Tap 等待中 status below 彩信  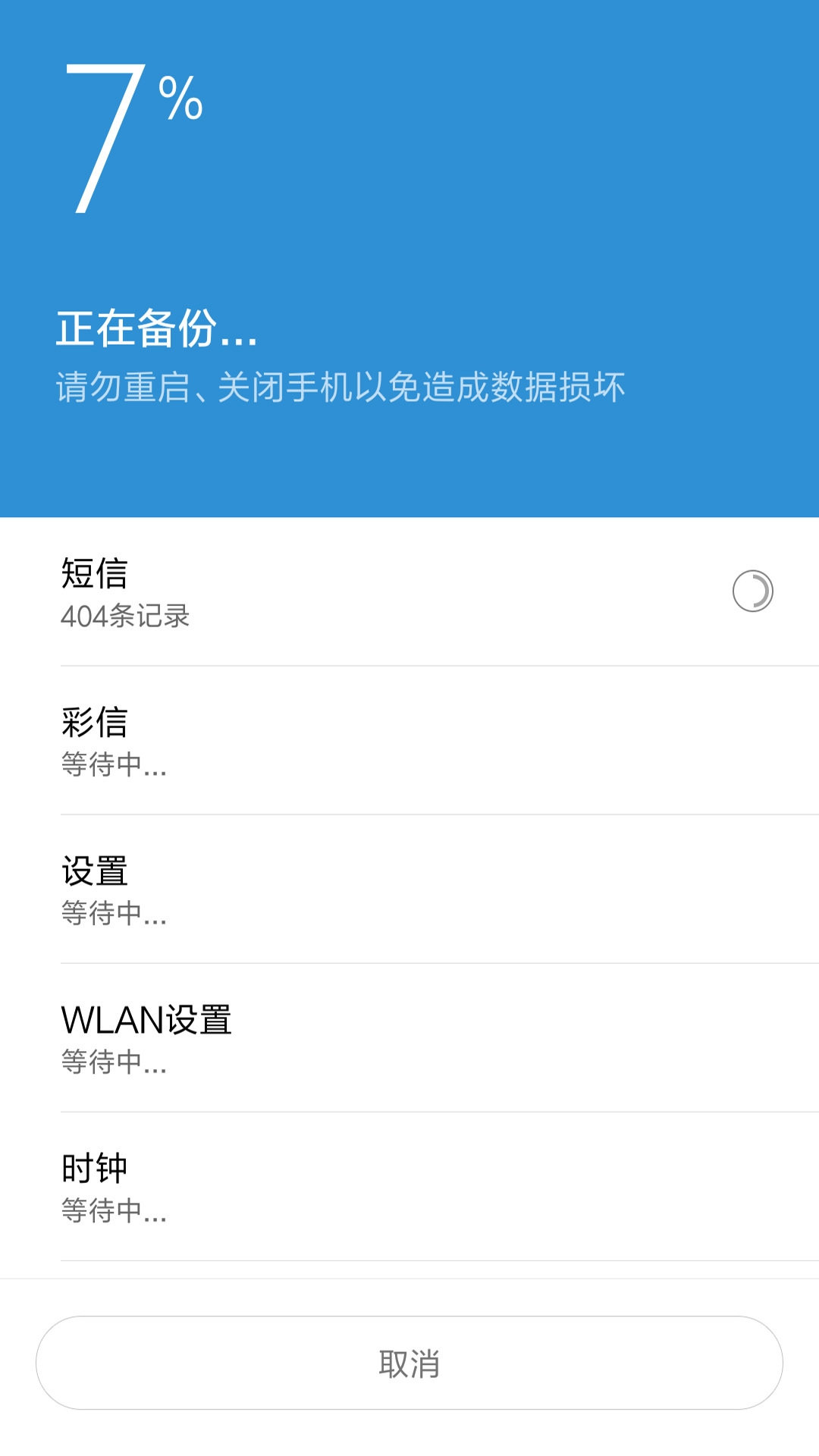click(114, 767)
